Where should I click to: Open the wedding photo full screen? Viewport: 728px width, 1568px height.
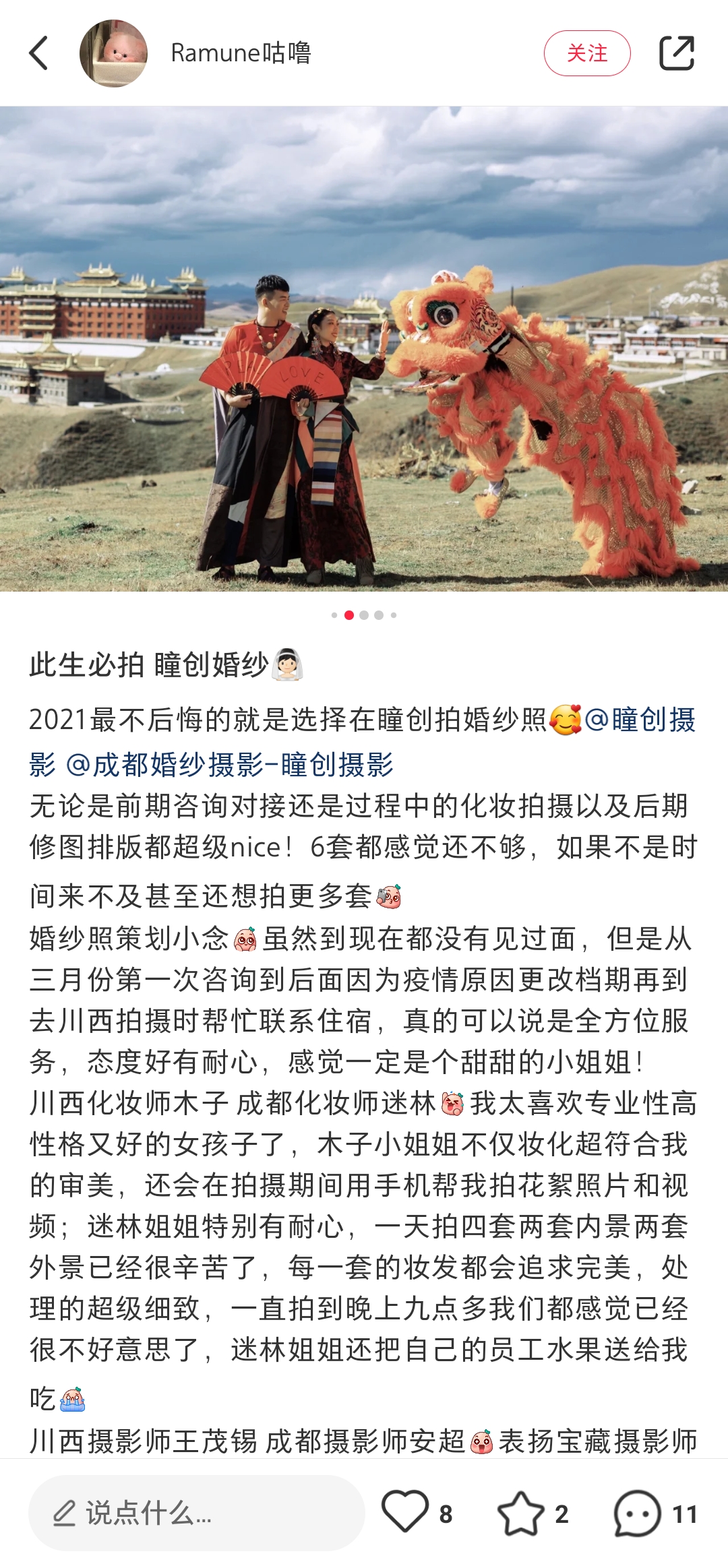click(364, 348)
